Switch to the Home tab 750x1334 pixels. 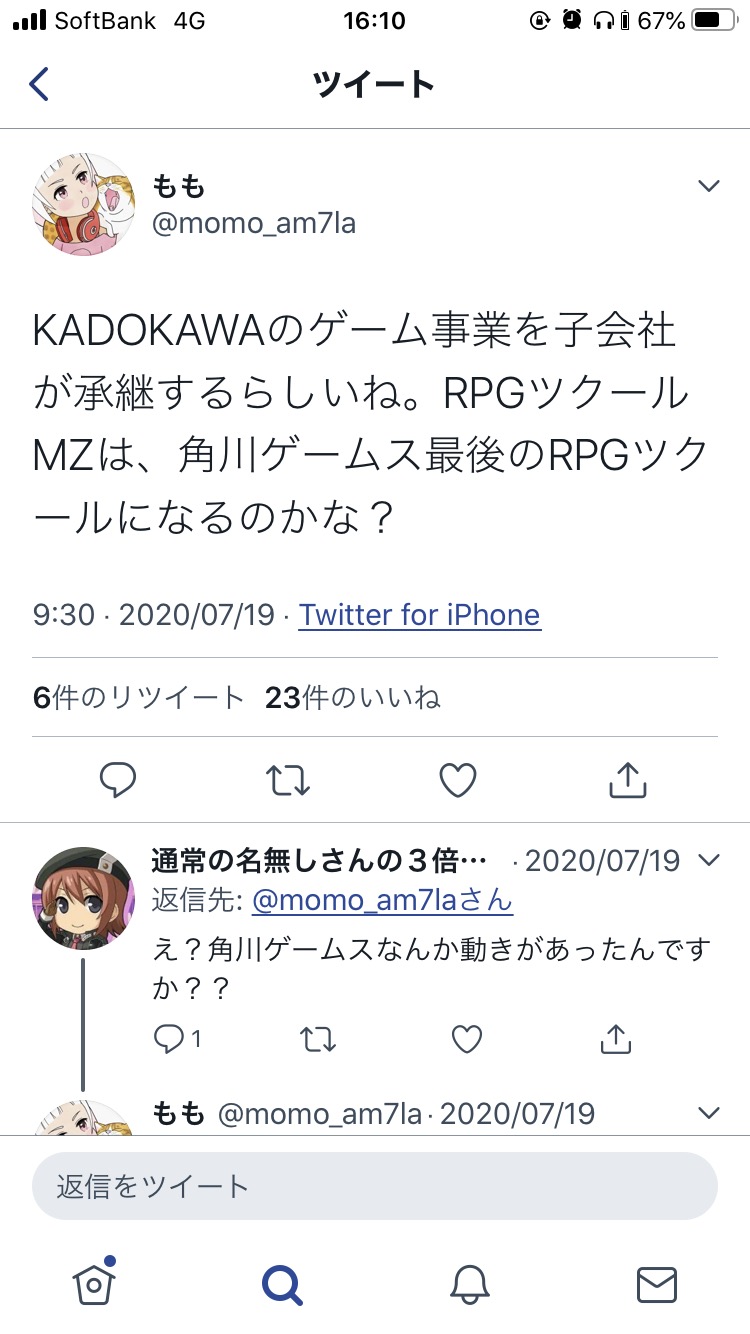tap(94, 1282)
